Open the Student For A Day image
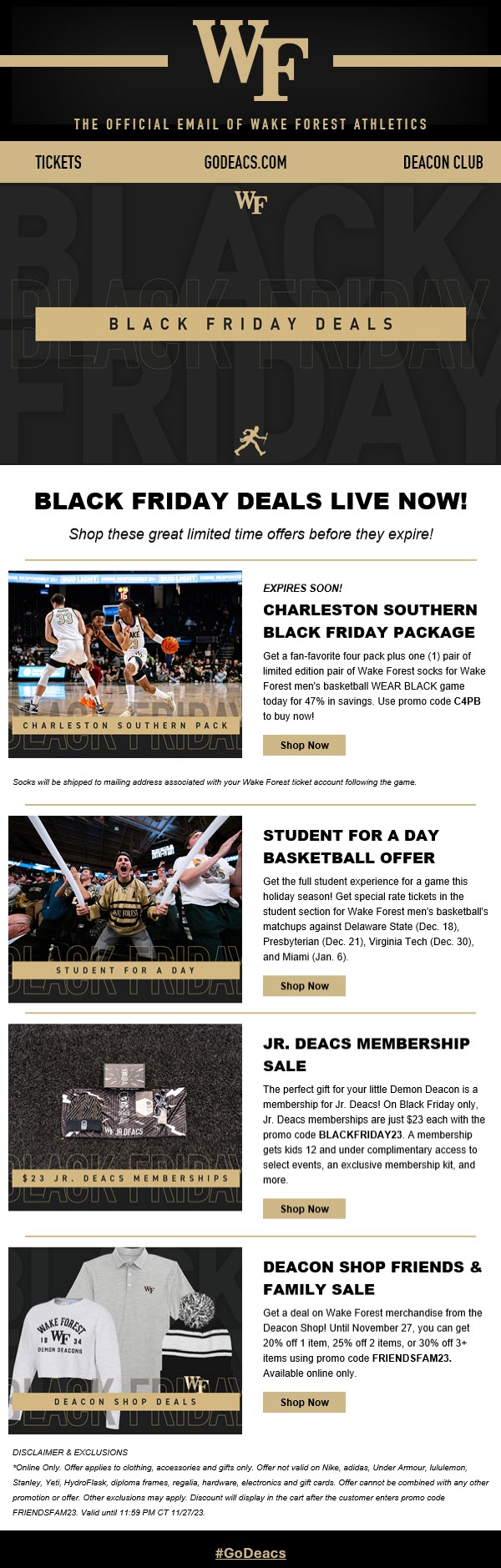The image size is (501, 1568). click(x=125, y=908)
